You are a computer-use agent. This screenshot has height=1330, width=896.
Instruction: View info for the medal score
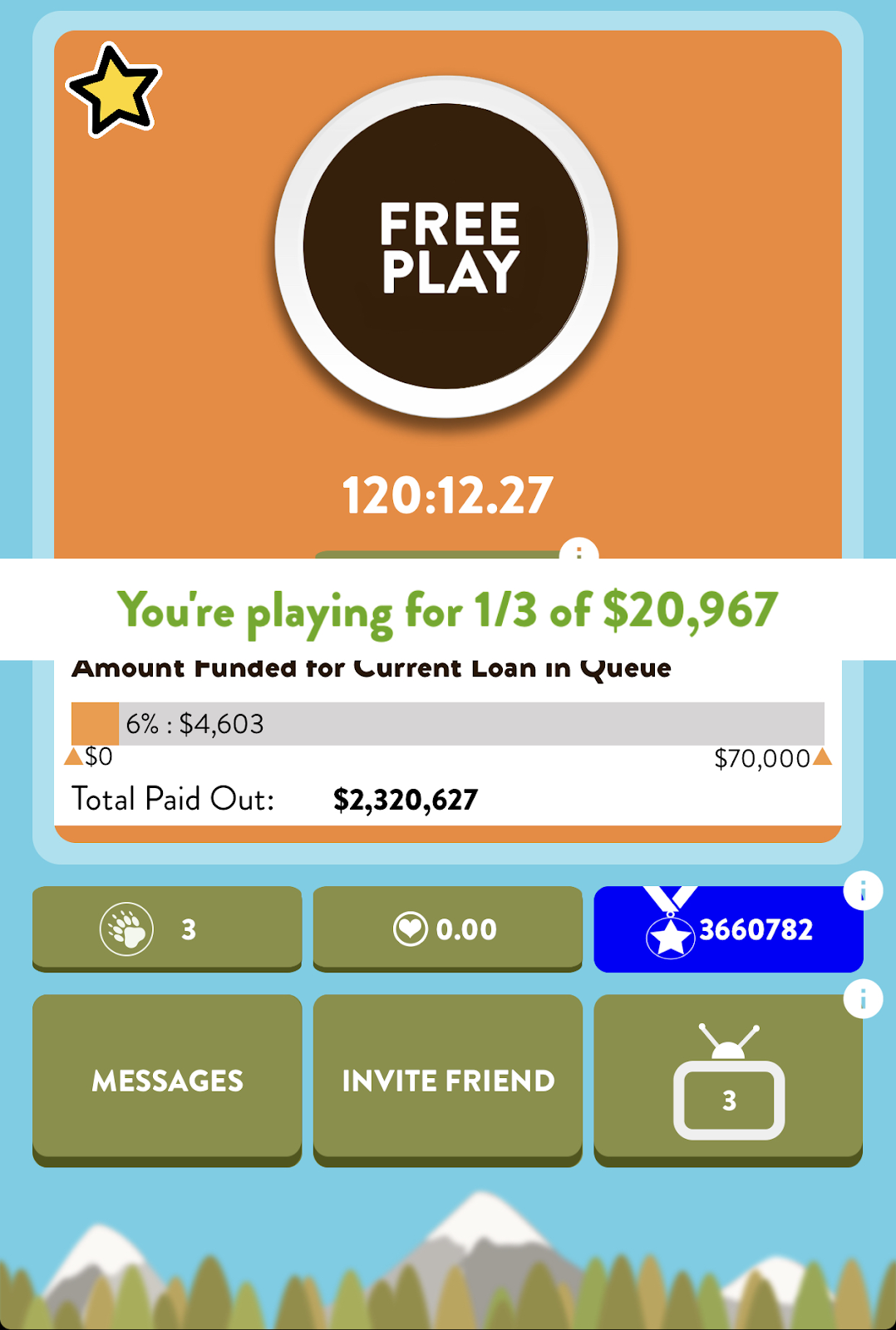(863, 891)
